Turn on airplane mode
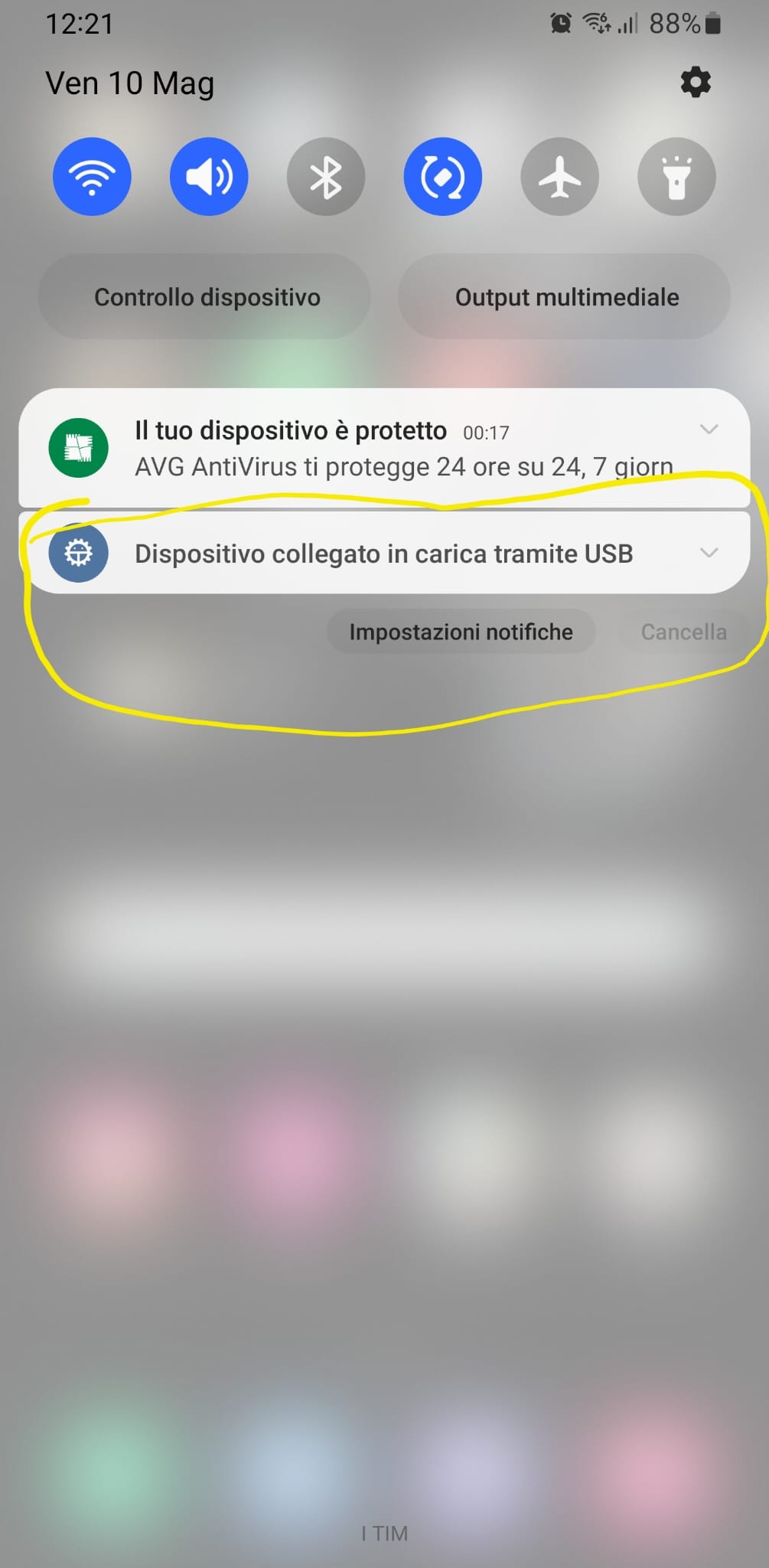Image resolution: width=769 pixels, height=1568 pixels. tap(560, 177)
